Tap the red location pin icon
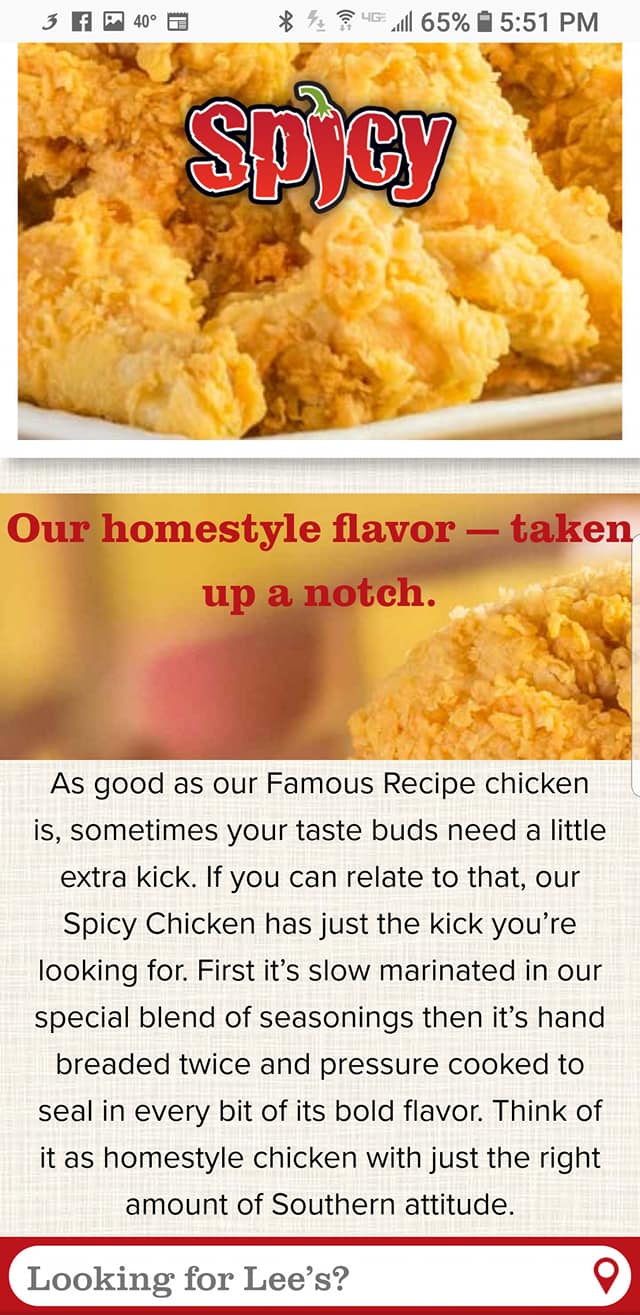Screen dimensions: 640x1315 pyautogui.click(x=606, y=1276)
